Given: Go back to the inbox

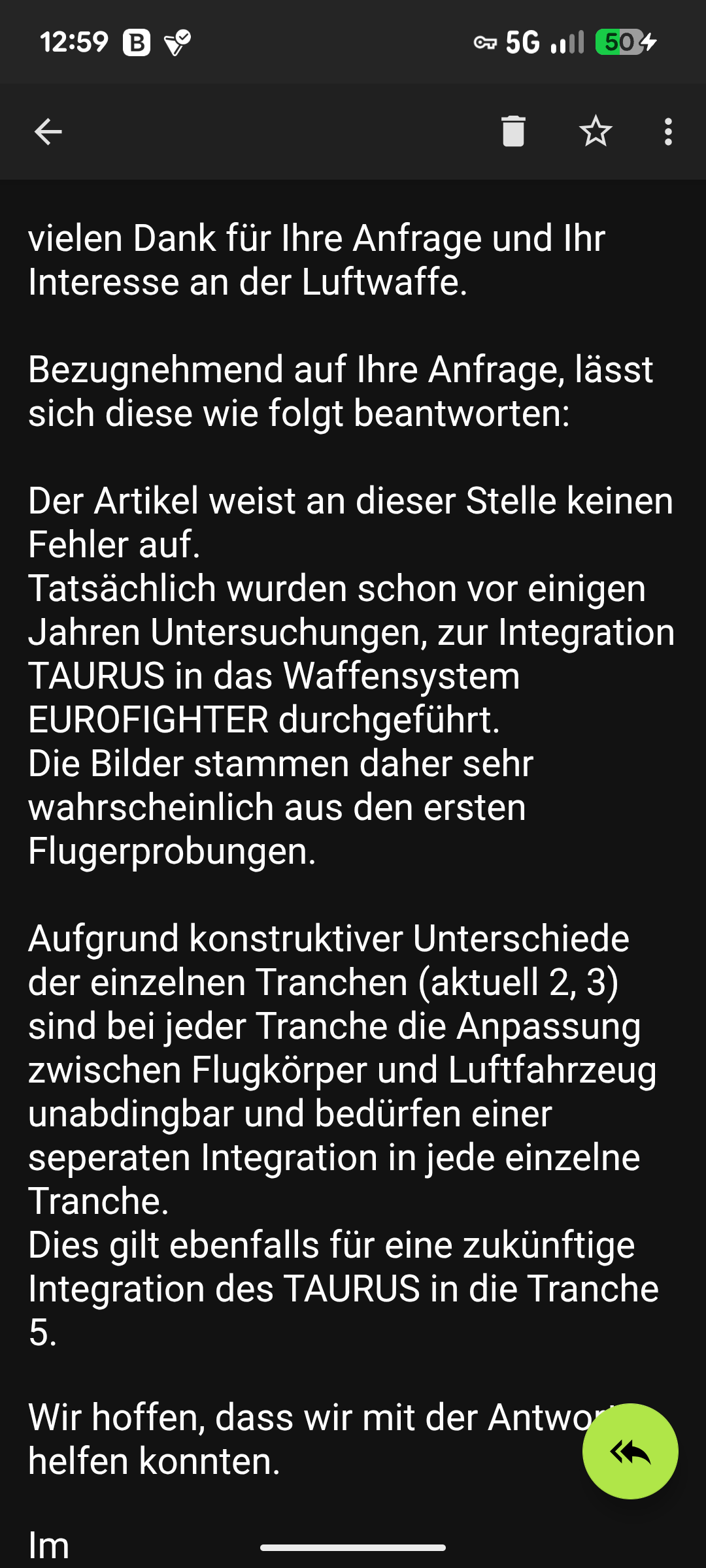Looking at the screenshot, I should coord(48,132).
